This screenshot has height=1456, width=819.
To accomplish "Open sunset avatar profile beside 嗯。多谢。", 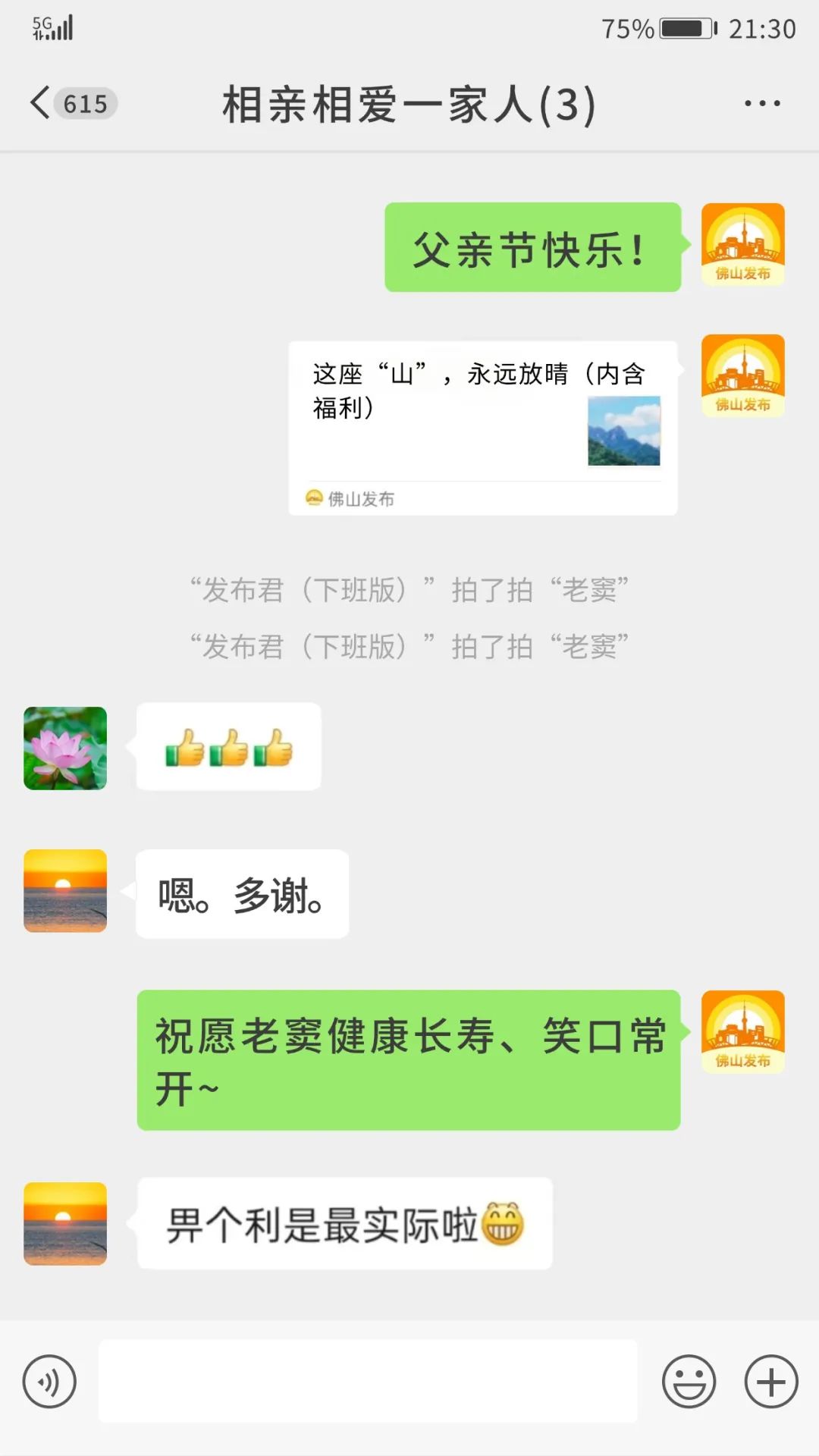I will (x=65, y=891).
